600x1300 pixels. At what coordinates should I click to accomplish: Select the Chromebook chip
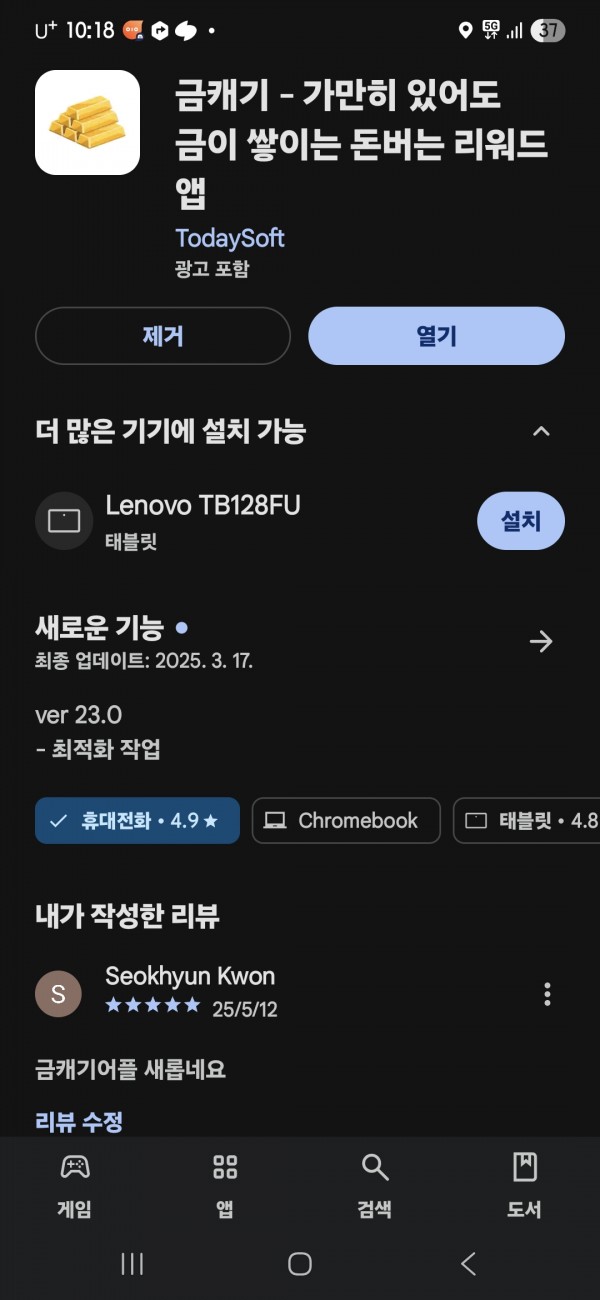(x=346, y=821)
